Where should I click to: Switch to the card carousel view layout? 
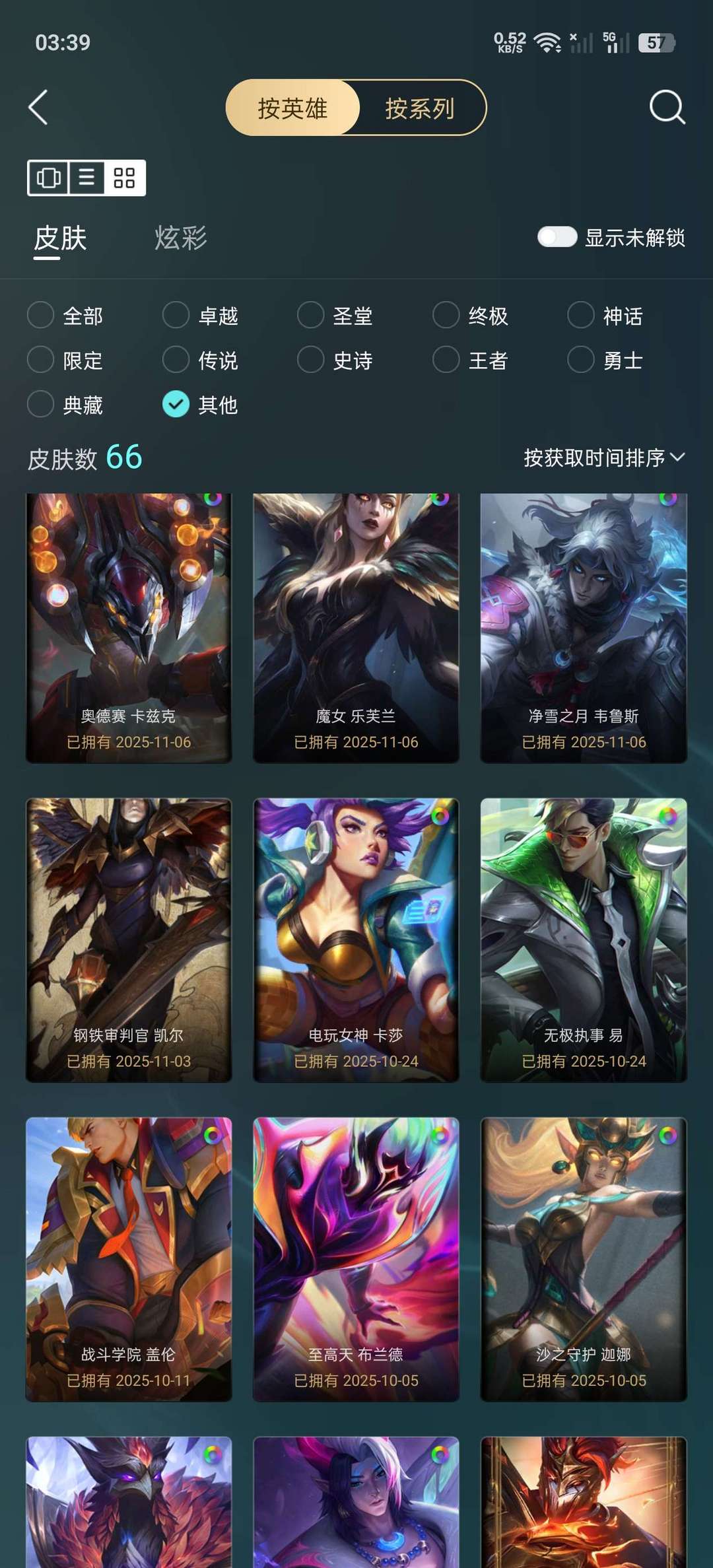pyautogui.click(x=48, y=178)
